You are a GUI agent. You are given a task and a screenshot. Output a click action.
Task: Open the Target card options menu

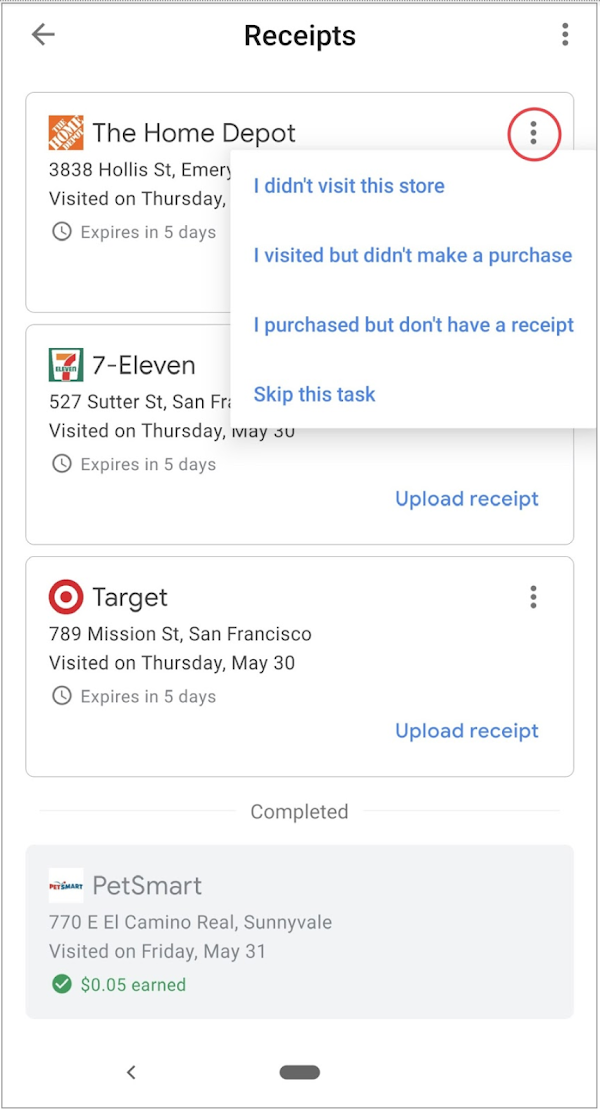[533, 598]
